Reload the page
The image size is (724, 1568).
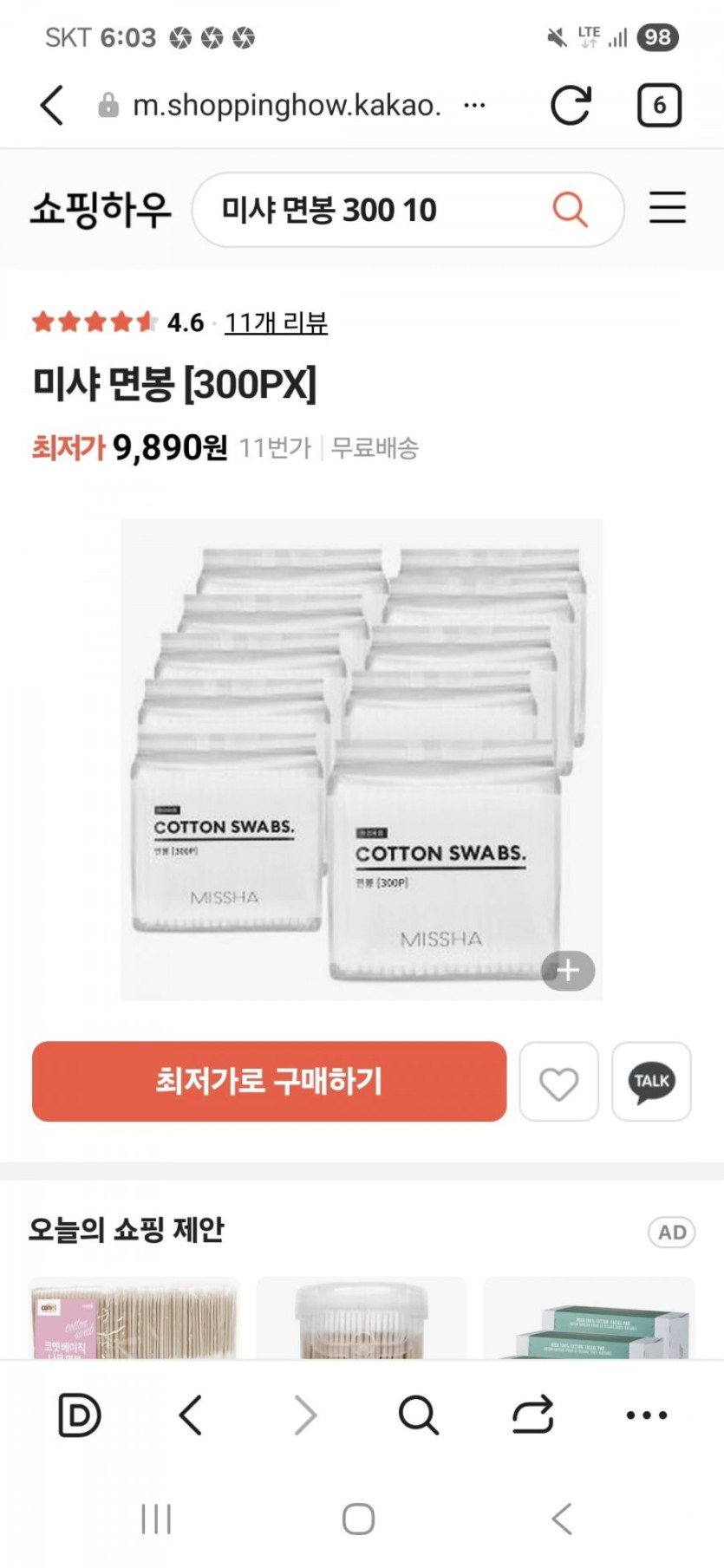click(x=571, y=106)
